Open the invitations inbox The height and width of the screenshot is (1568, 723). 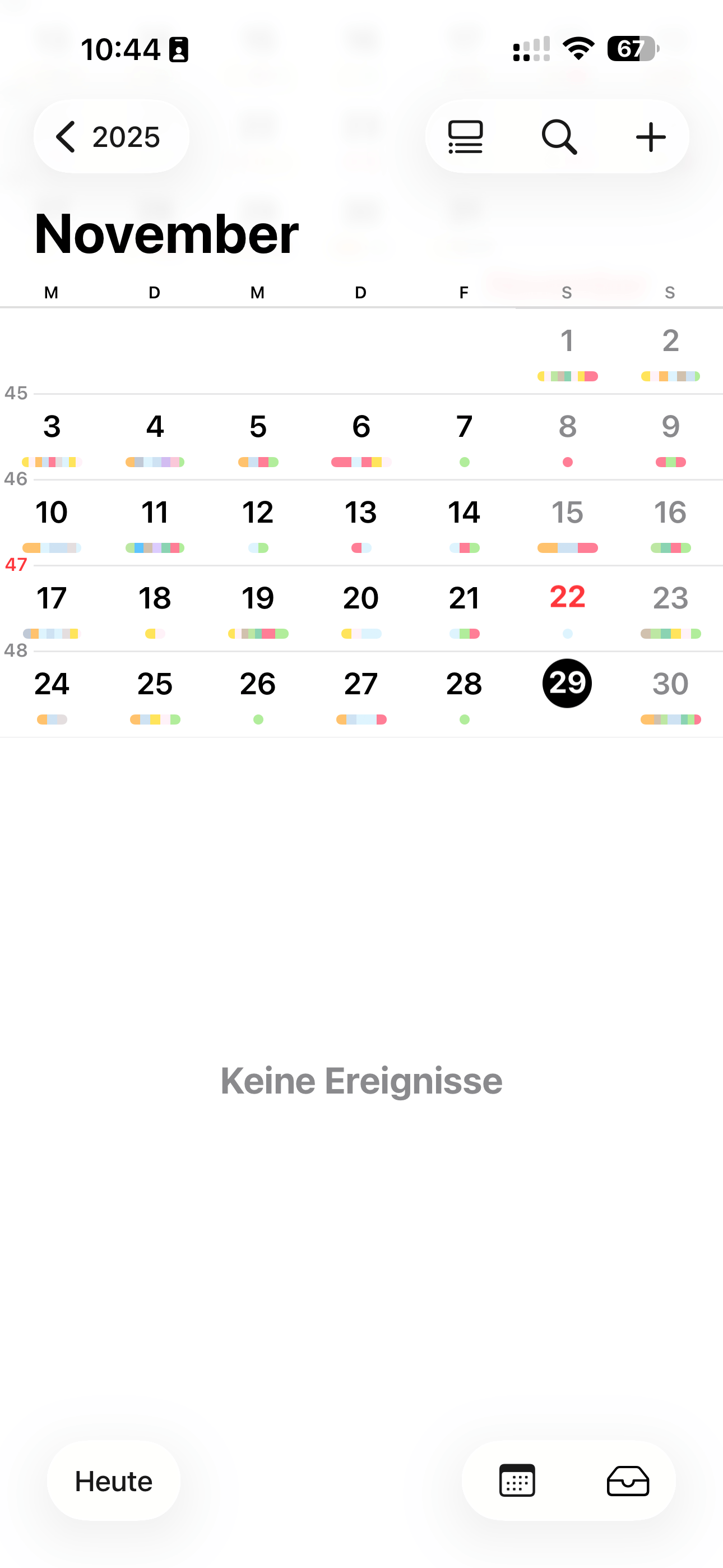pyautogui.click(x=628, y=1481)
